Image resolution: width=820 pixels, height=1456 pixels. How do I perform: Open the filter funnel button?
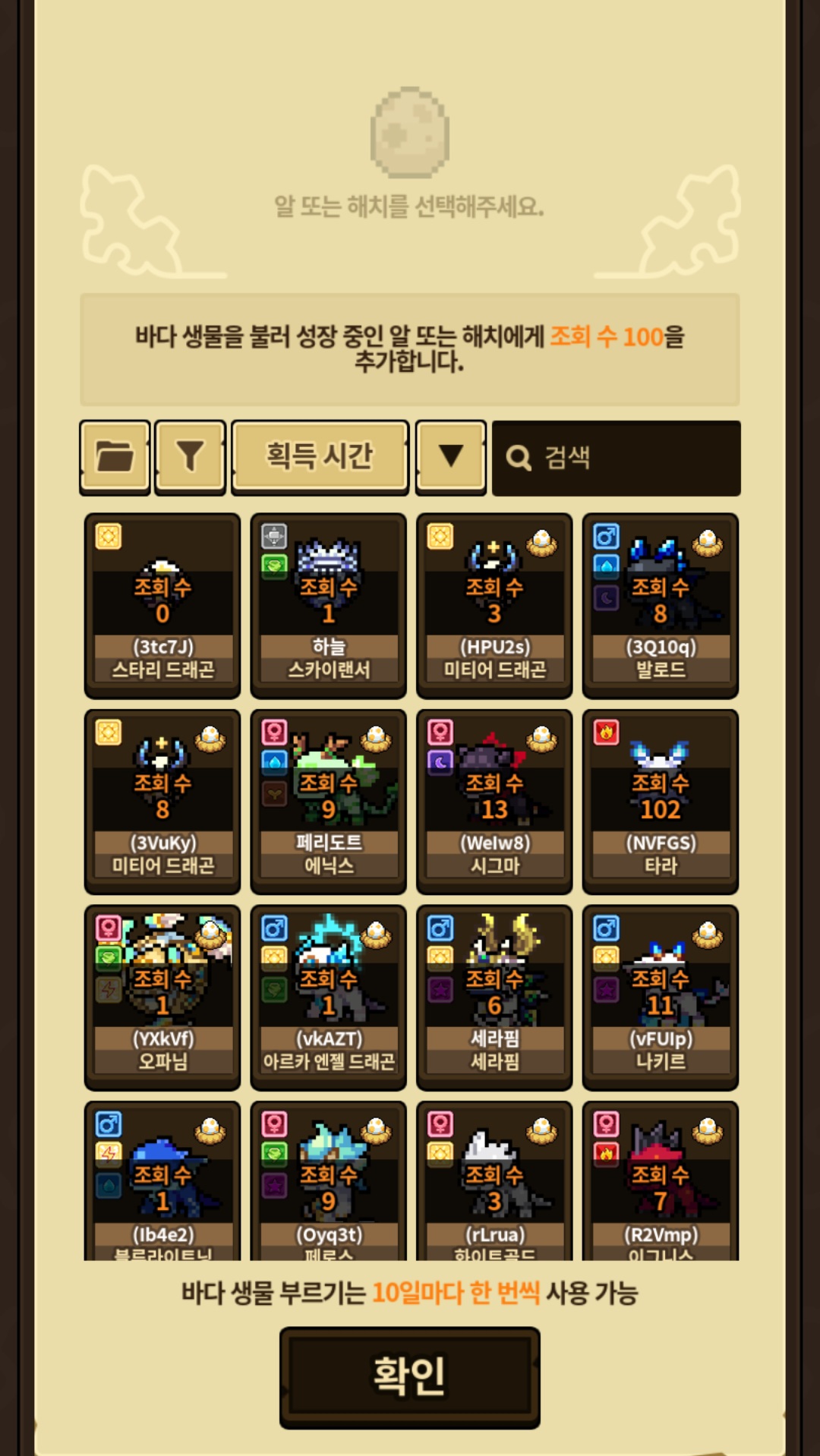(190, 457)
